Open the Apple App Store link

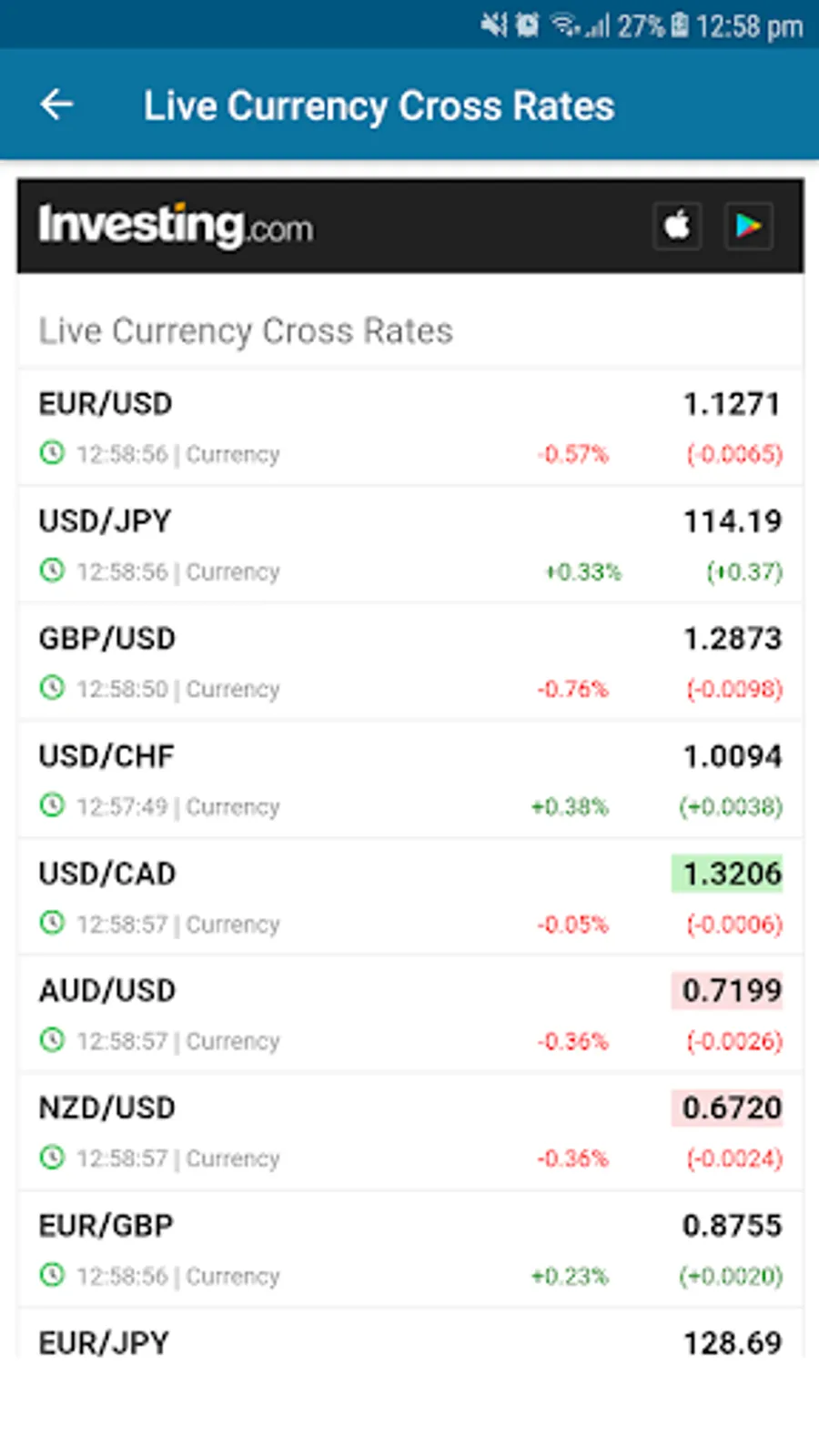tap(677, 226)
